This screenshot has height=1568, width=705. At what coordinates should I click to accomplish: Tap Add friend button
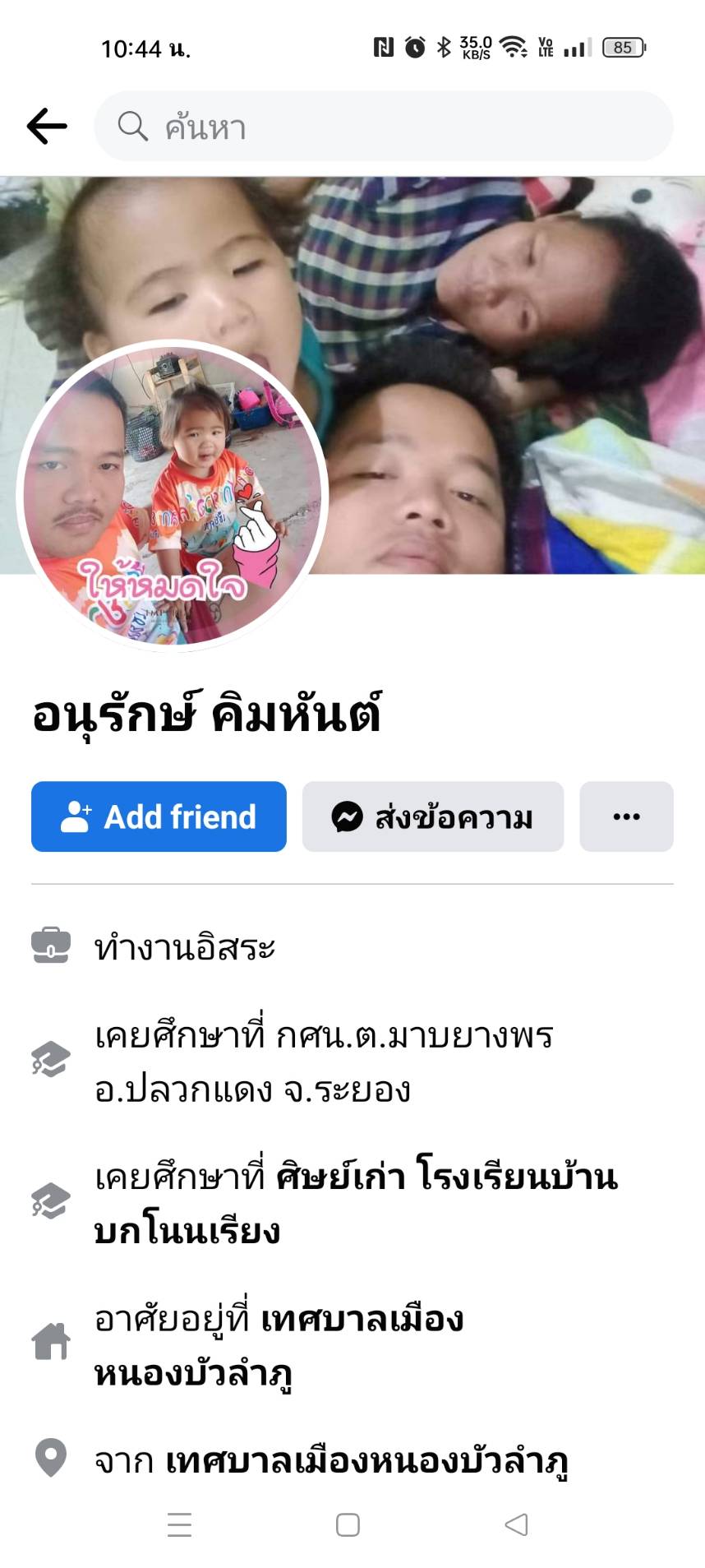[x=159, y=816]
